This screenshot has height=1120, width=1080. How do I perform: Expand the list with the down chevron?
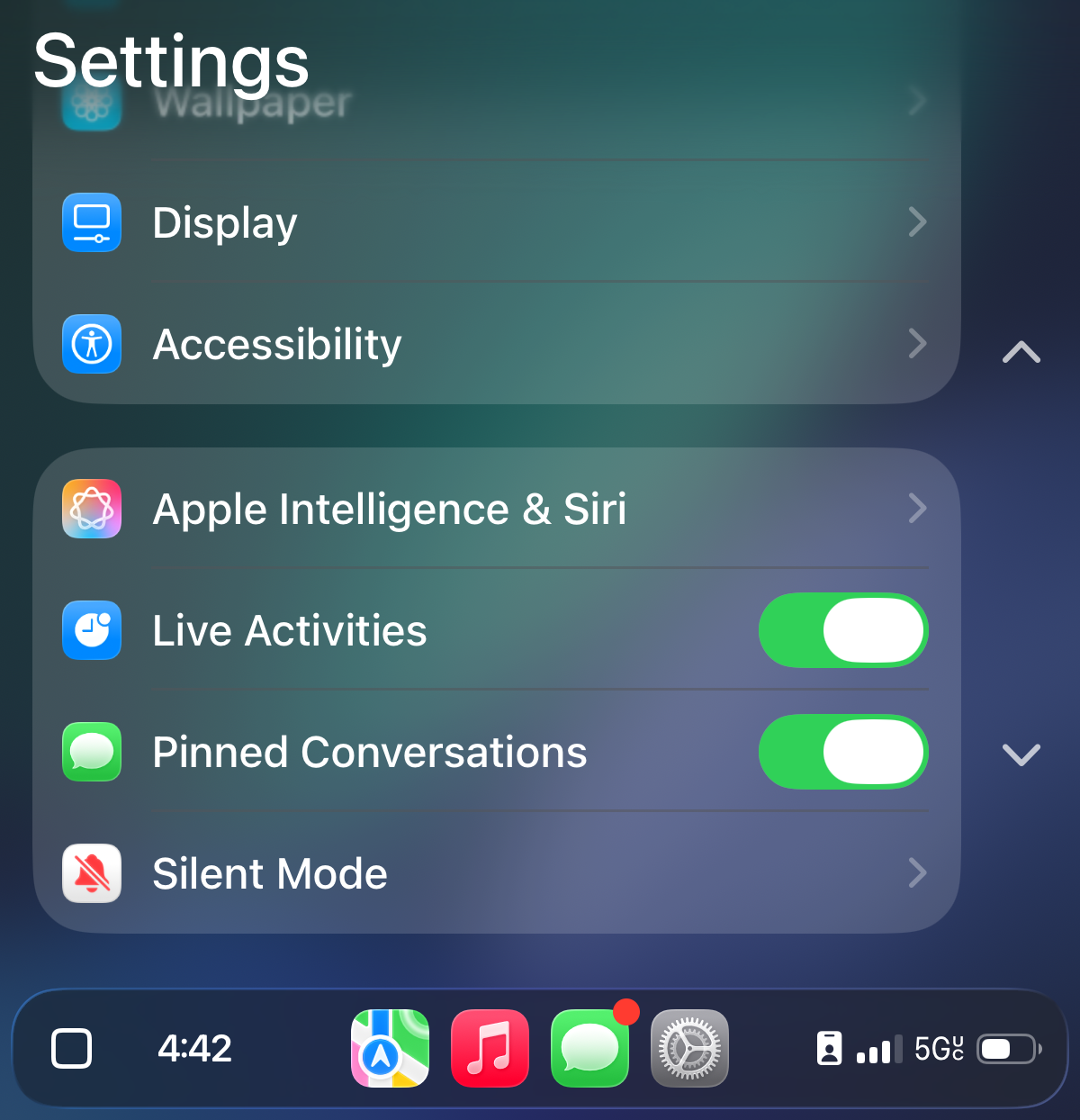pyautogui.click(x=1021, y=755)
